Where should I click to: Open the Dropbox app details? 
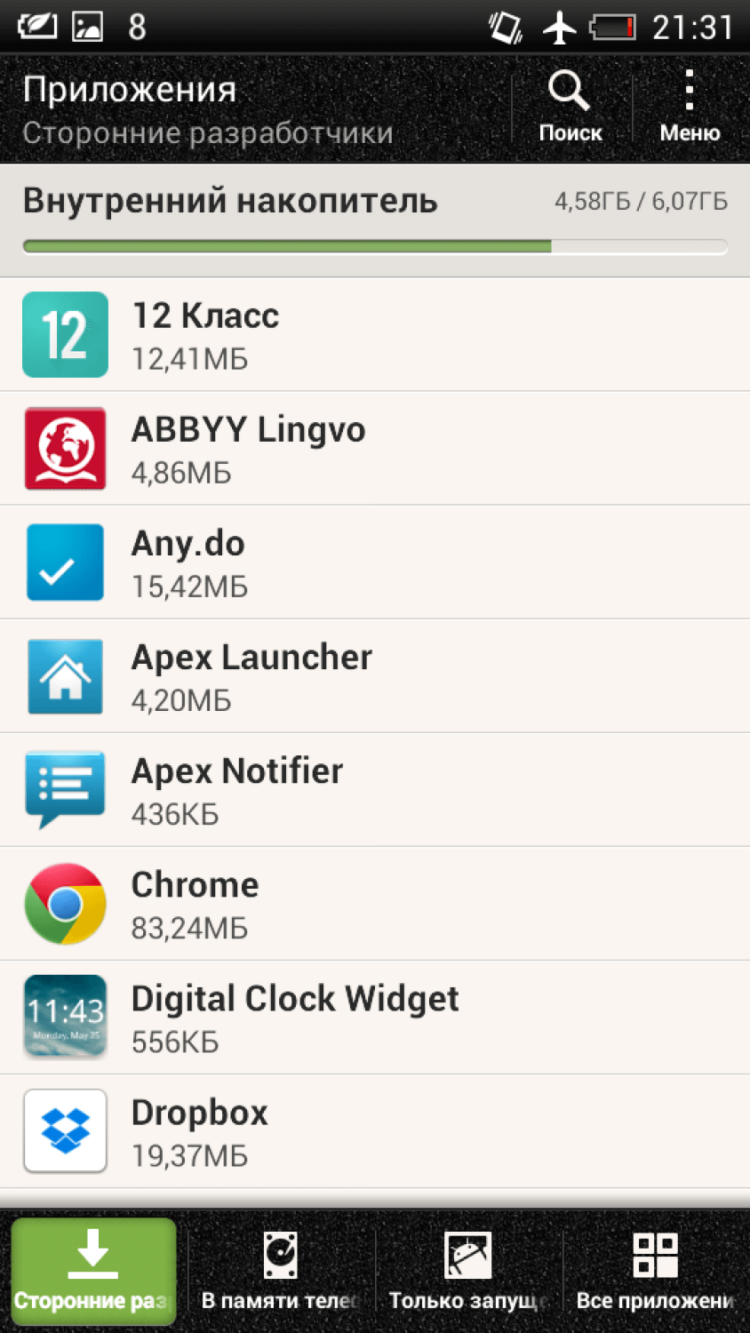tap(375, 1132)
